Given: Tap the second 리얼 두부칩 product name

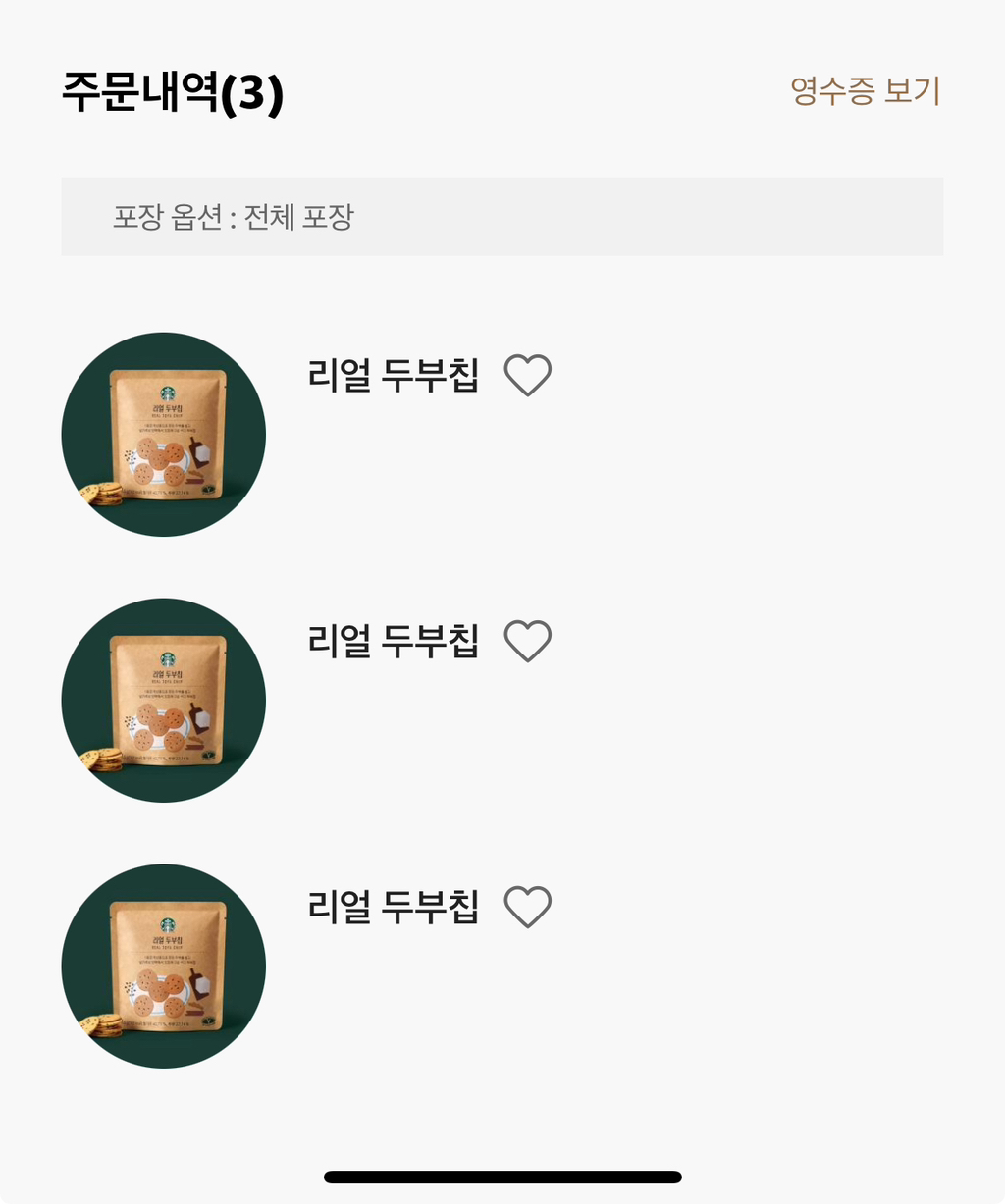Looking at the screenshot, I should coord(393,641).
